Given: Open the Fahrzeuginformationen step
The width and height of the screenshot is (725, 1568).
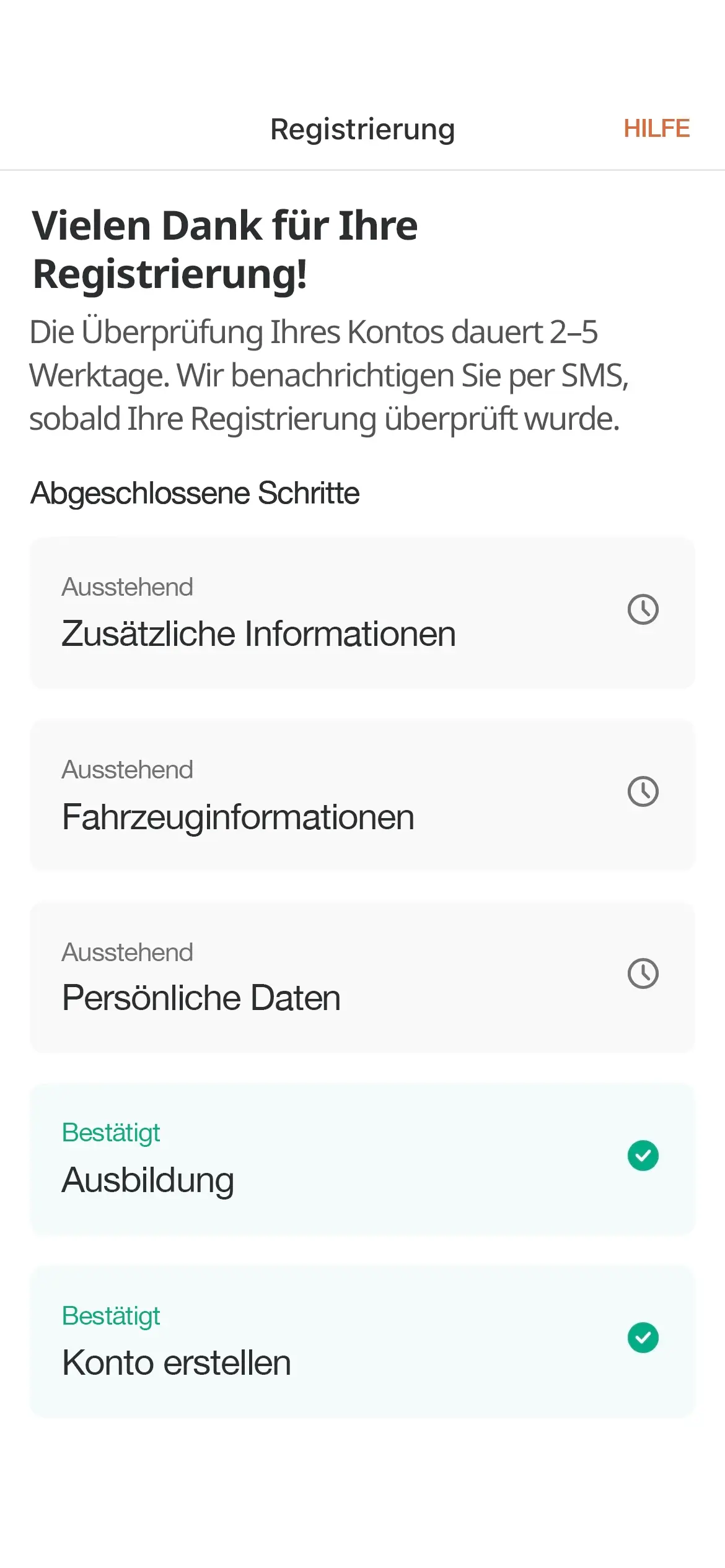Looking at the screenshot, I should click(x=362, y=795).
